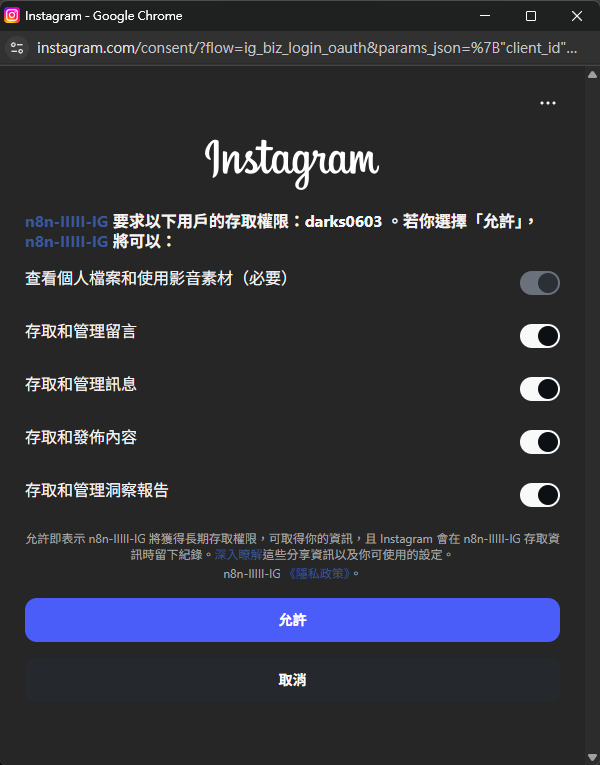This screenshot has height=765, width=600.
Task: Maximize the Chrome window
Action: tap(531, 16)
